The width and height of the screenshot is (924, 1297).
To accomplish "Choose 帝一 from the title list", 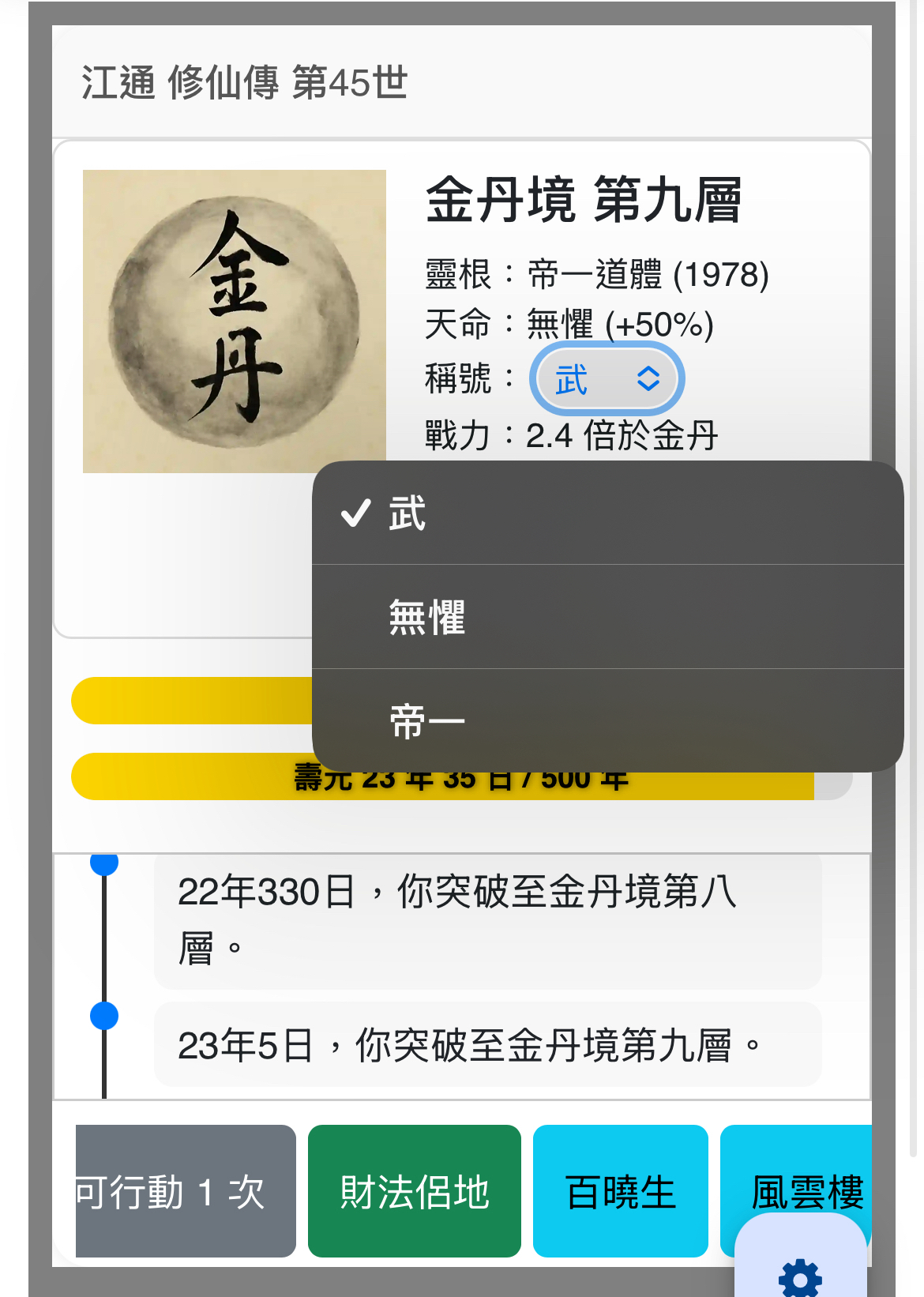I will 607,720.
